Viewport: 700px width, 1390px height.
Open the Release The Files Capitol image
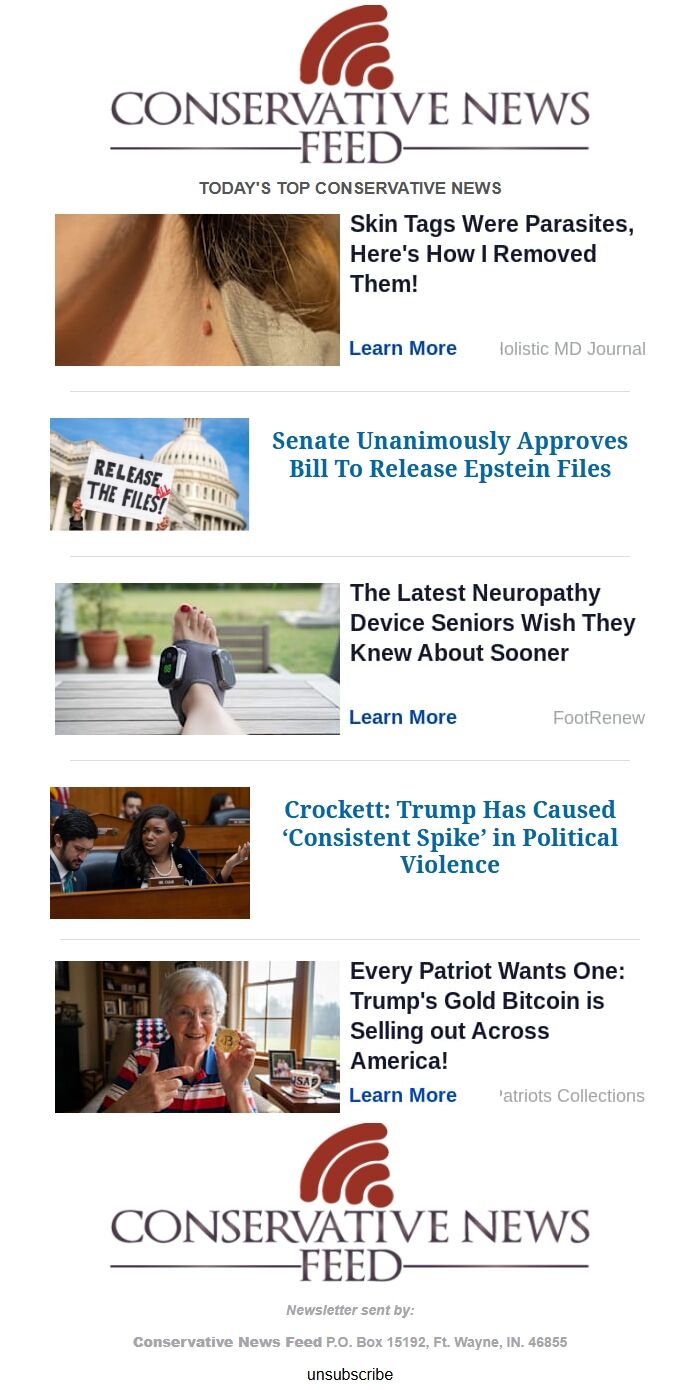[x=149, y=474]
